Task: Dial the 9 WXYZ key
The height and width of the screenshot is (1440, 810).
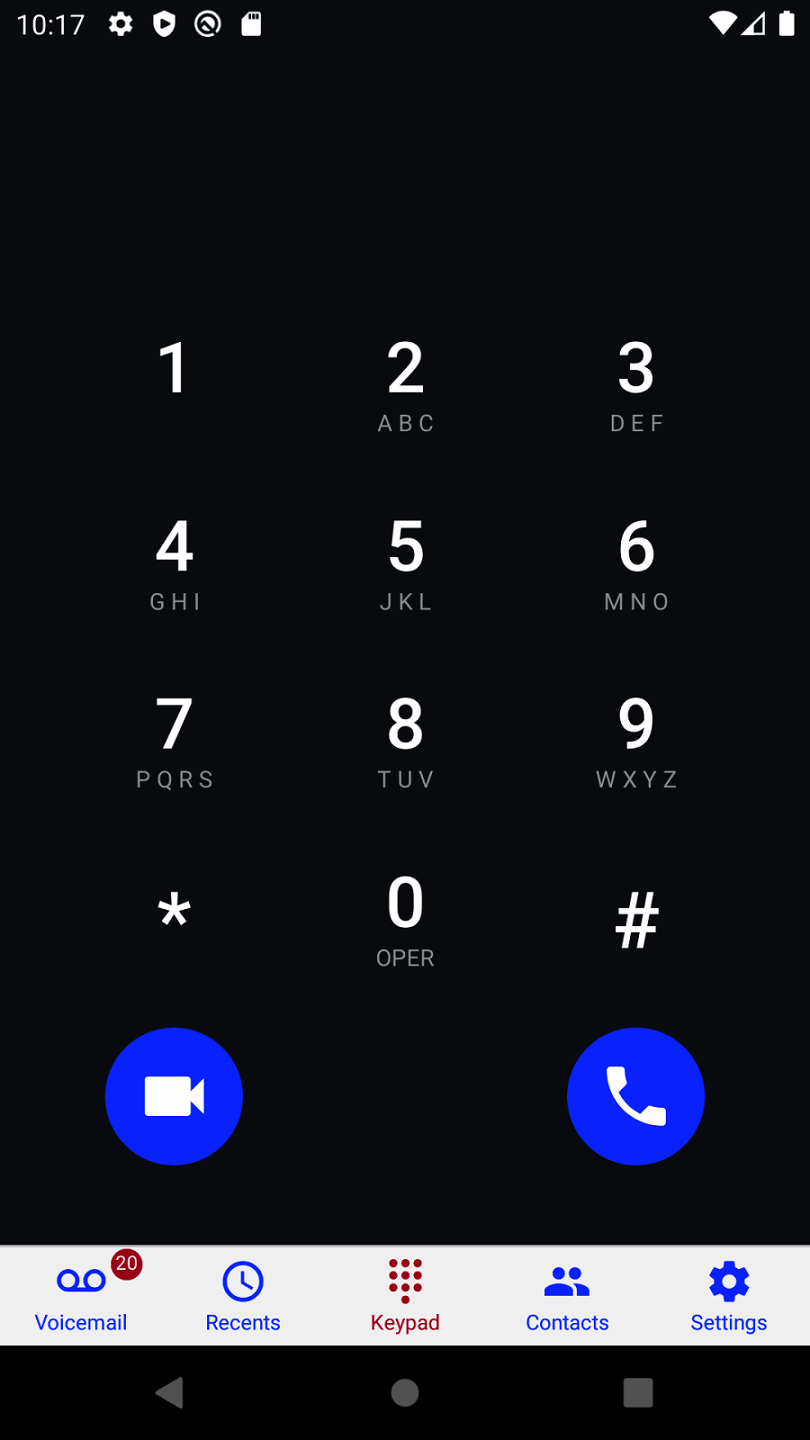Action: (636, 740)
